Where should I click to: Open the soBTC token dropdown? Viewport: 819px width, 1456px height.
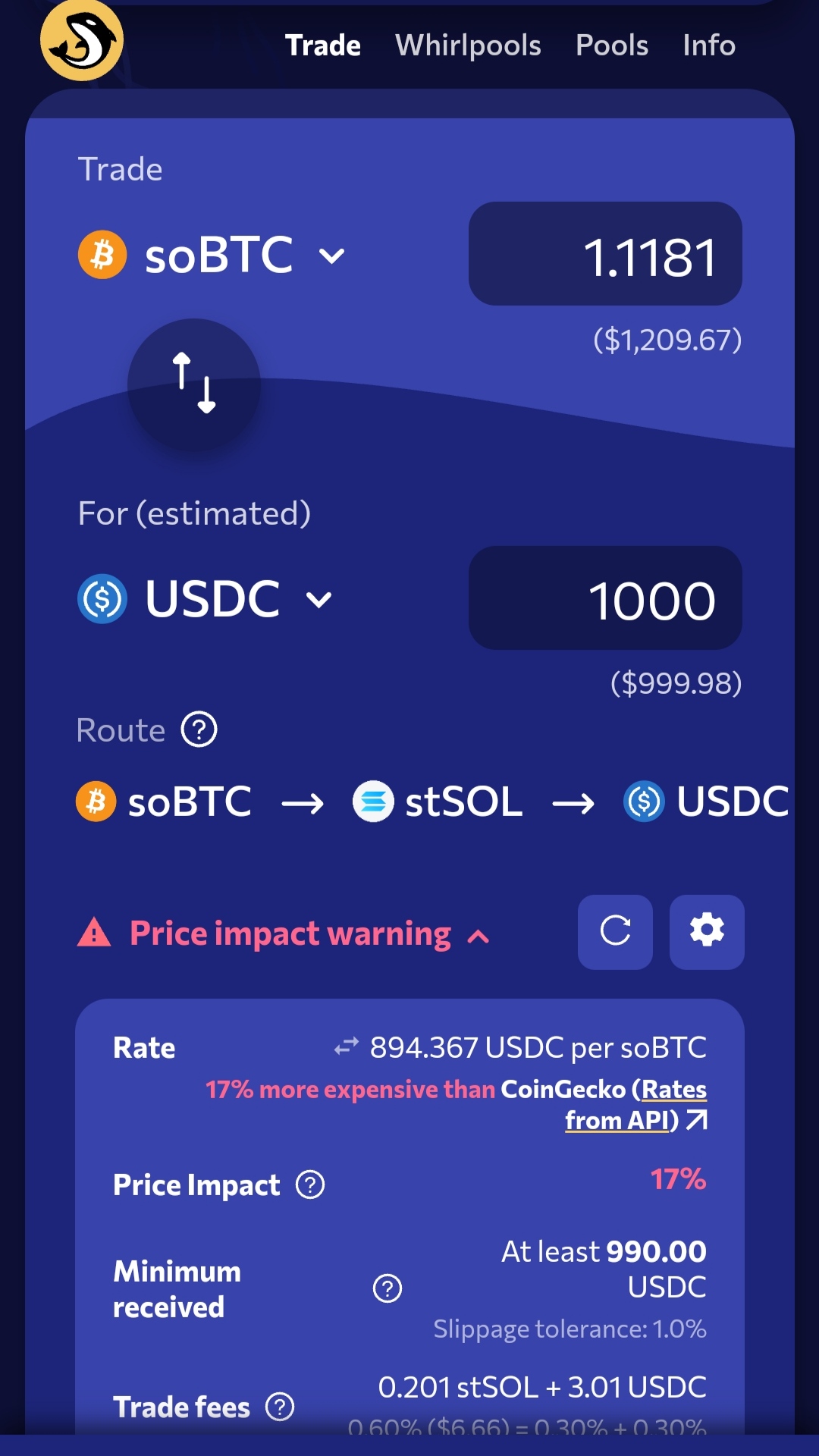click(x=212, y=255)
